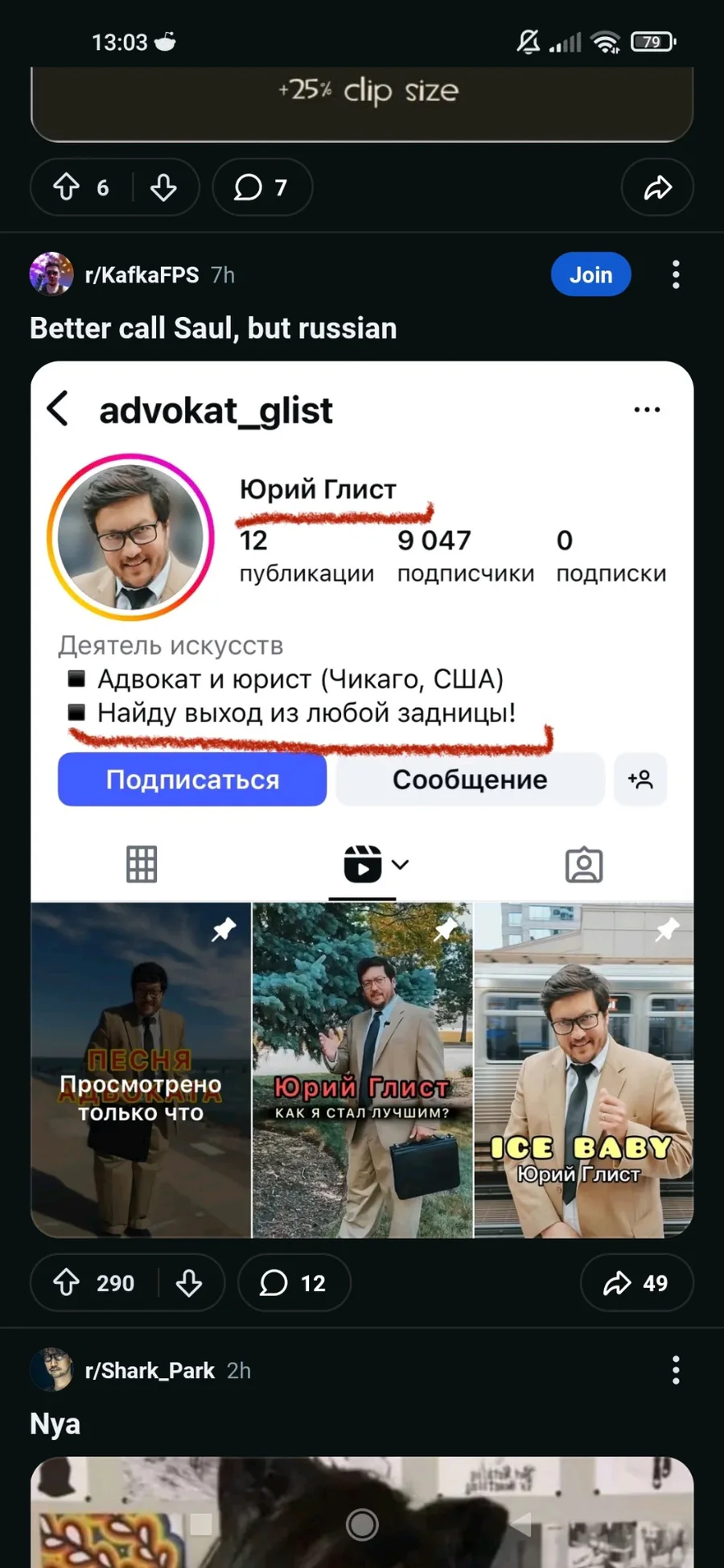This screenshot has height=1568, width=724.
Task: Downvote the Better call Saul post
Action: click(189, 1282)
